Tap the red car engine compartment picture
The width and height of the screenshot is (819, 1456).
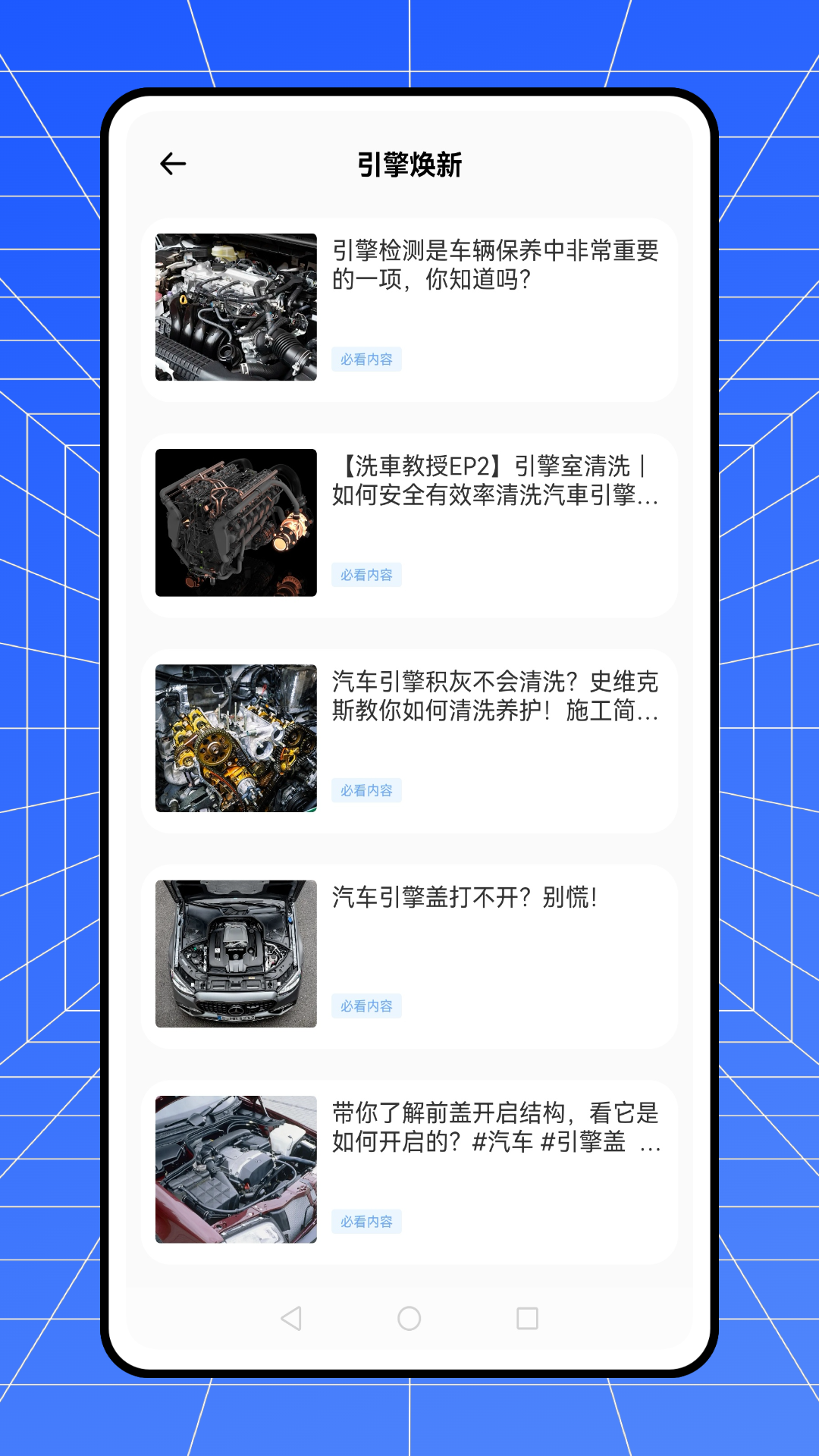(x=237, y=1168)
